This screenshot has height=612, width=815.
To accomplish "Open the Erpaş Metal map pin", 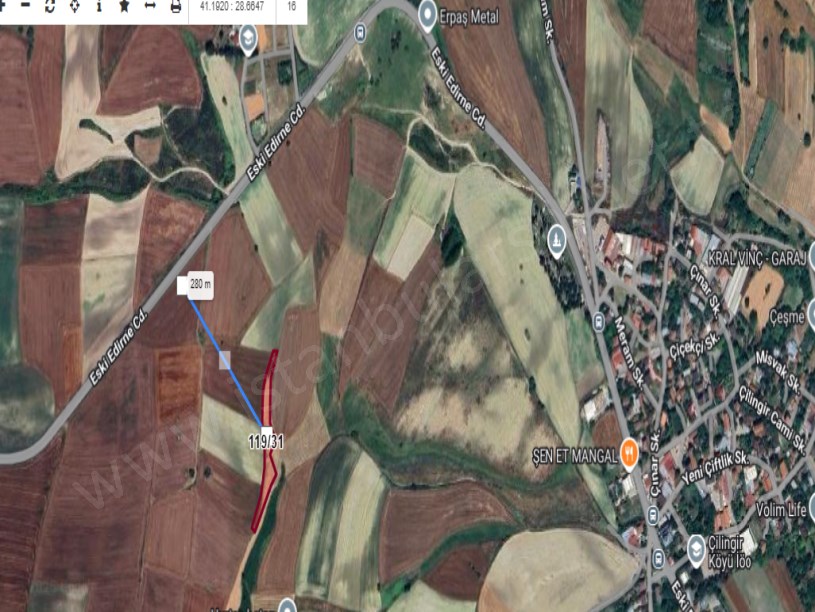I will coord(428,15).
